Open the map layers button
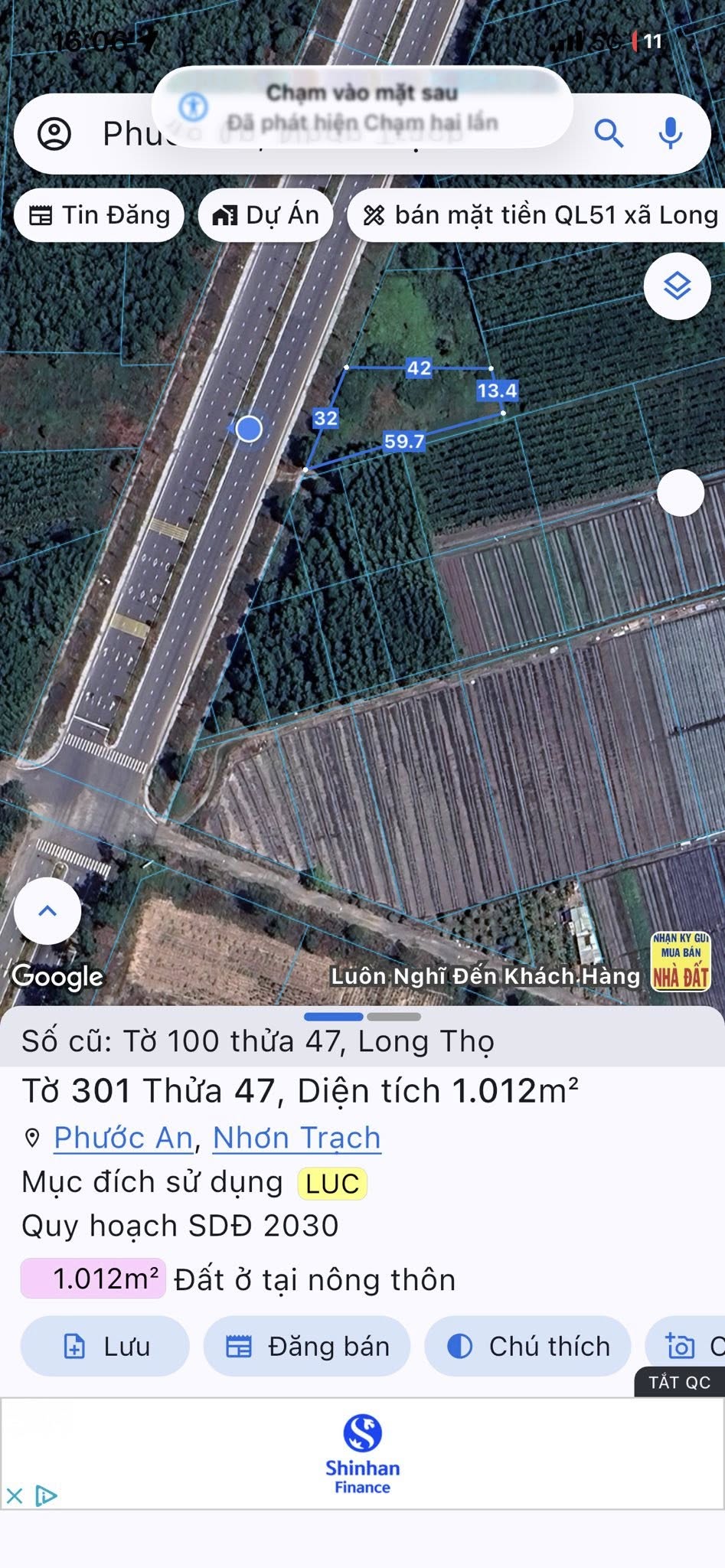This screenshot has width=725, height=1568. point(677,286)
